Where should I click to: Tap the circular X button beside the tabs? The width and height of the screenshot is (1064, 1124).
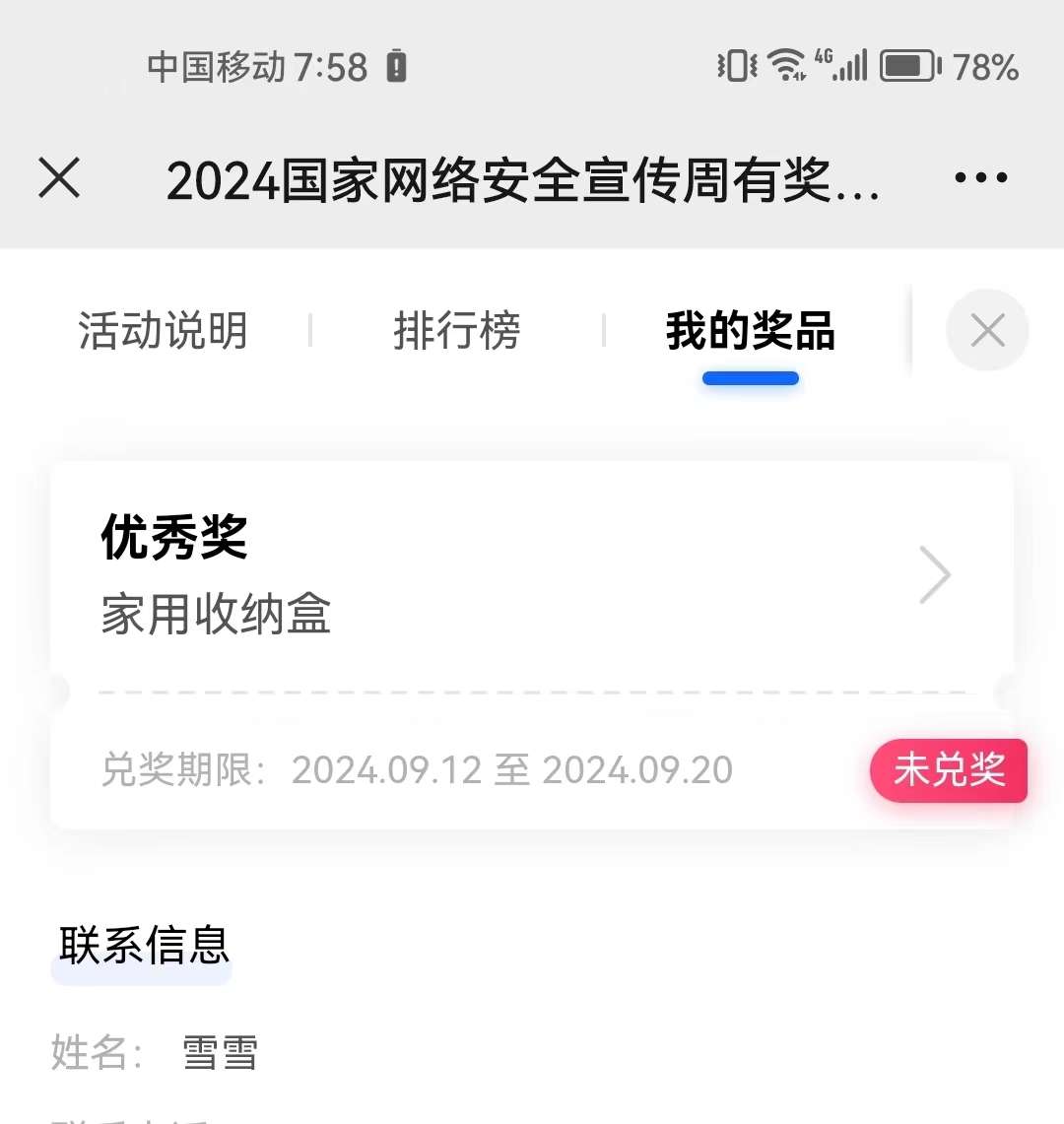(x=988, y=331)
